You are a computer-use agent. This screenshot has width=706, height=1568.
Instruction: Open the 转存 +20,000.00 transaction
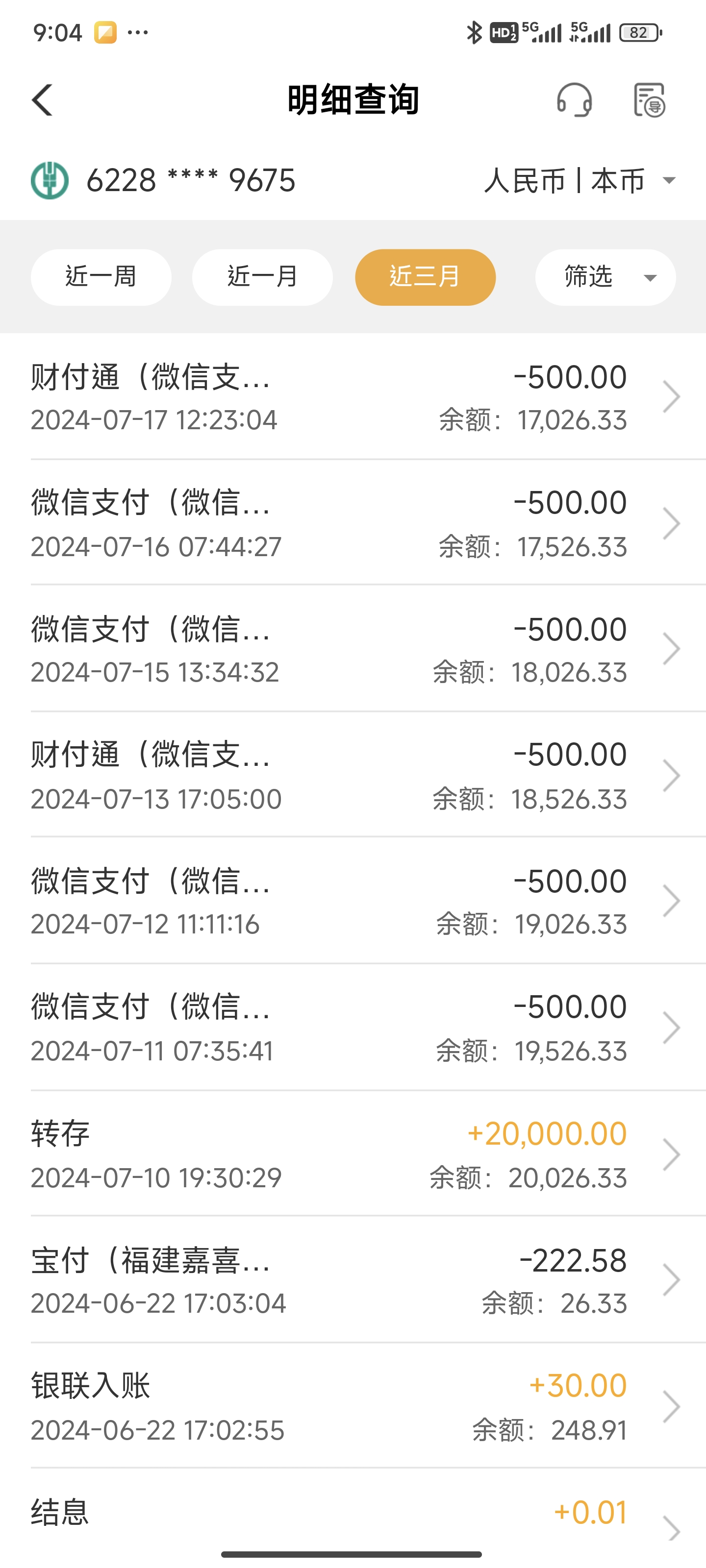click(x=353, y=1153)
